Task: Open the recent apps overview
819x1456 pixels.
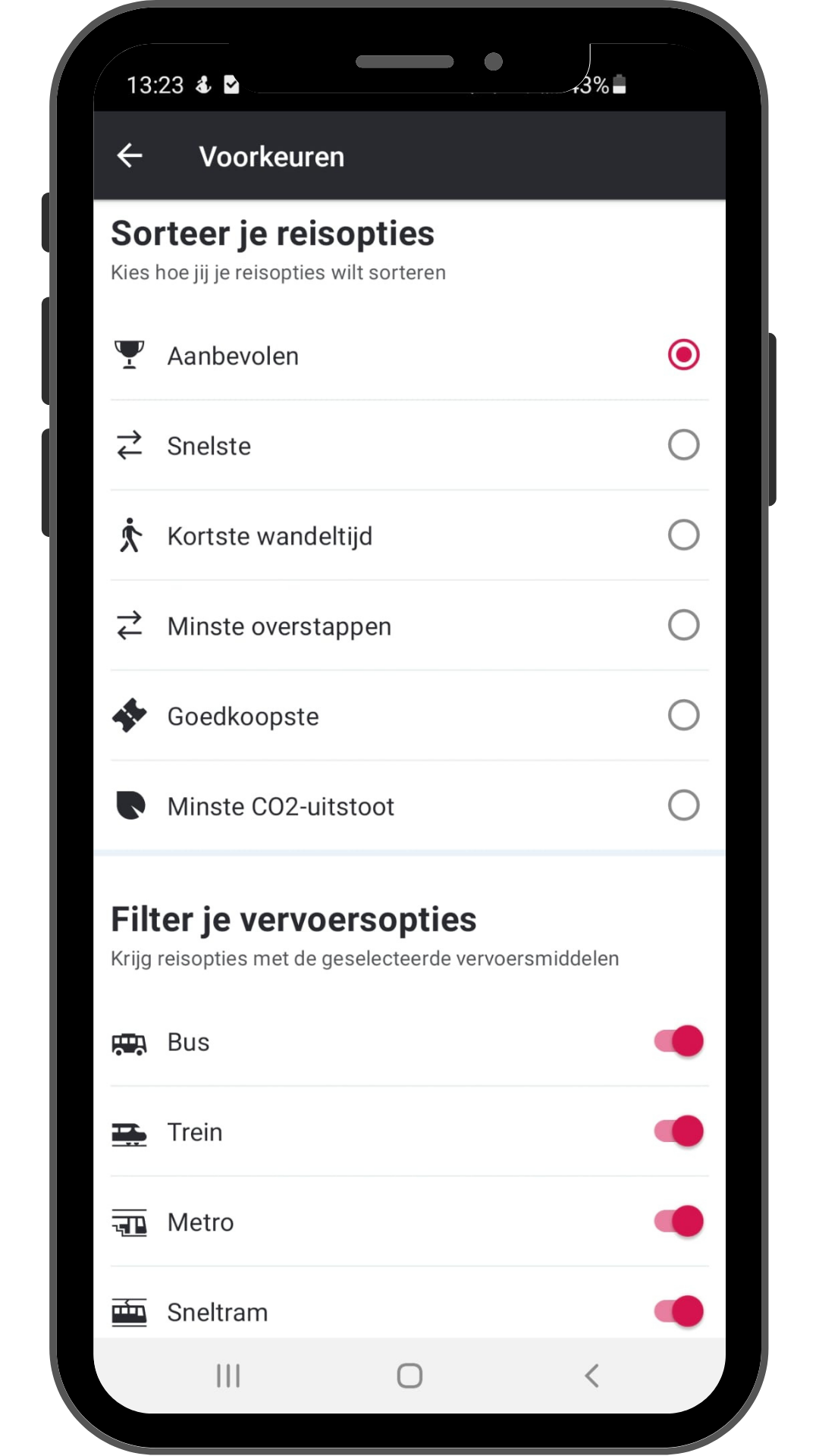Action: click(228, 1376)
